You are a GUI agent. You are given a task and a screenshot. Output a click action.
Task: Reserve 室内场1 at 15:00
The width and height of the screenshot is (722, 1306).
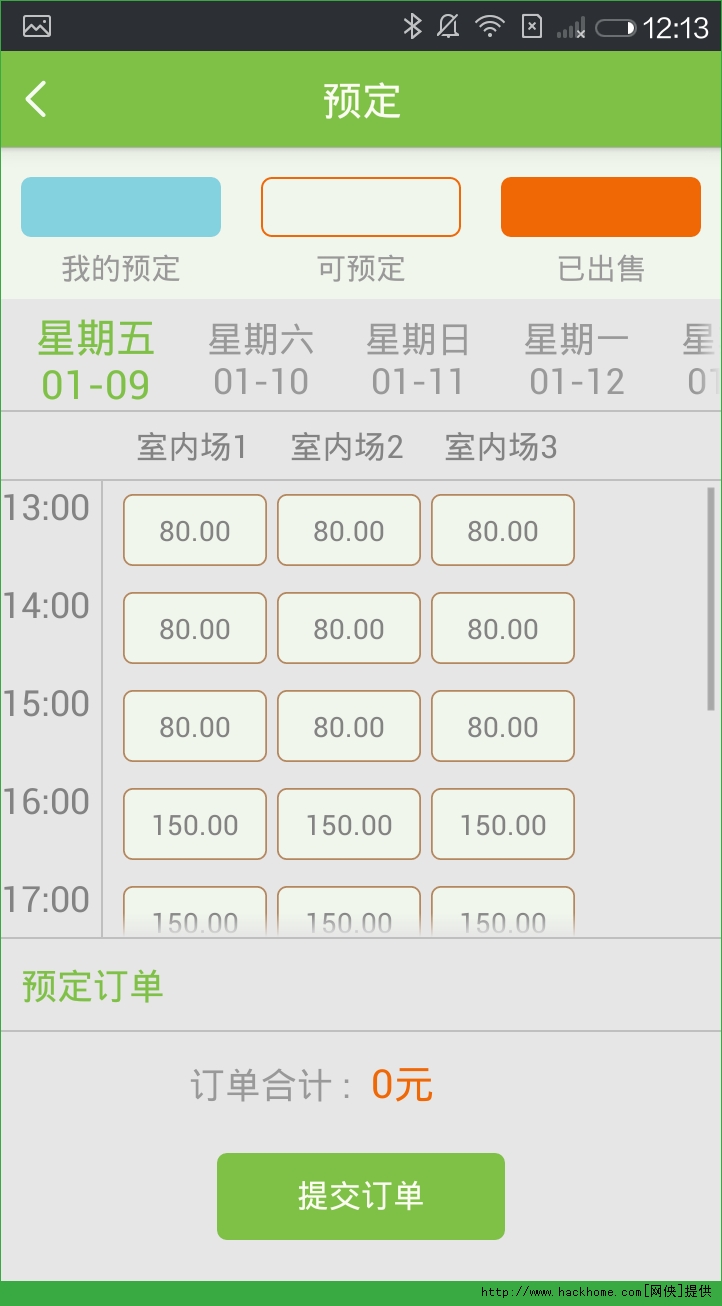(x=195, y=726)
